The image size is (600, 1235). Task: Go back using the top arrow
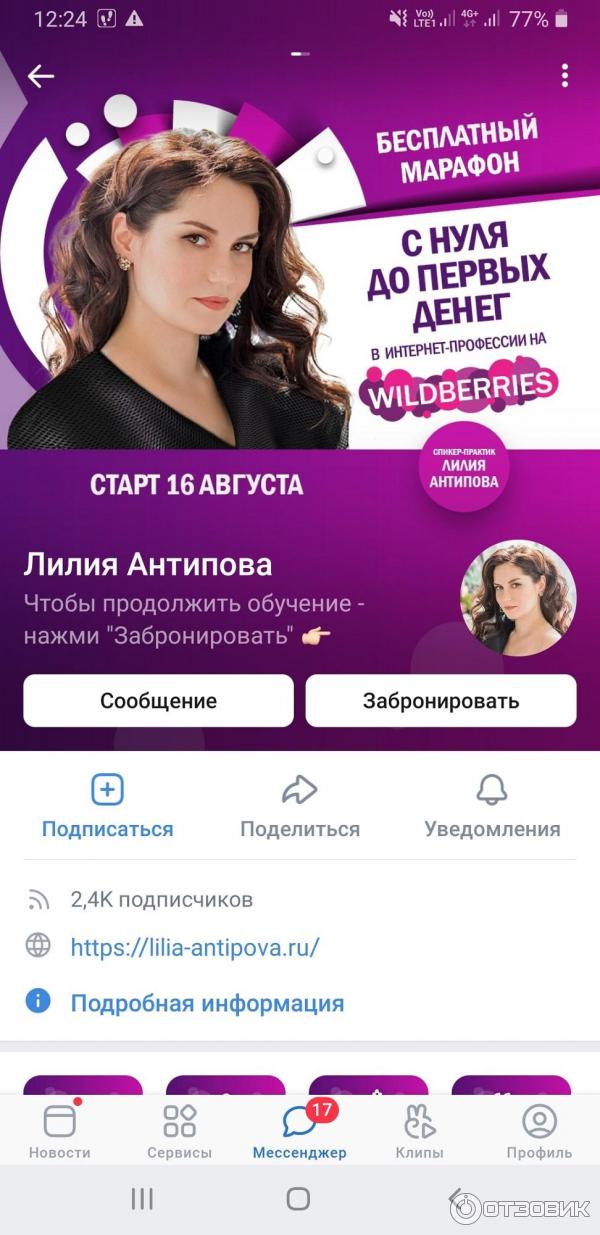pos(41,76)
